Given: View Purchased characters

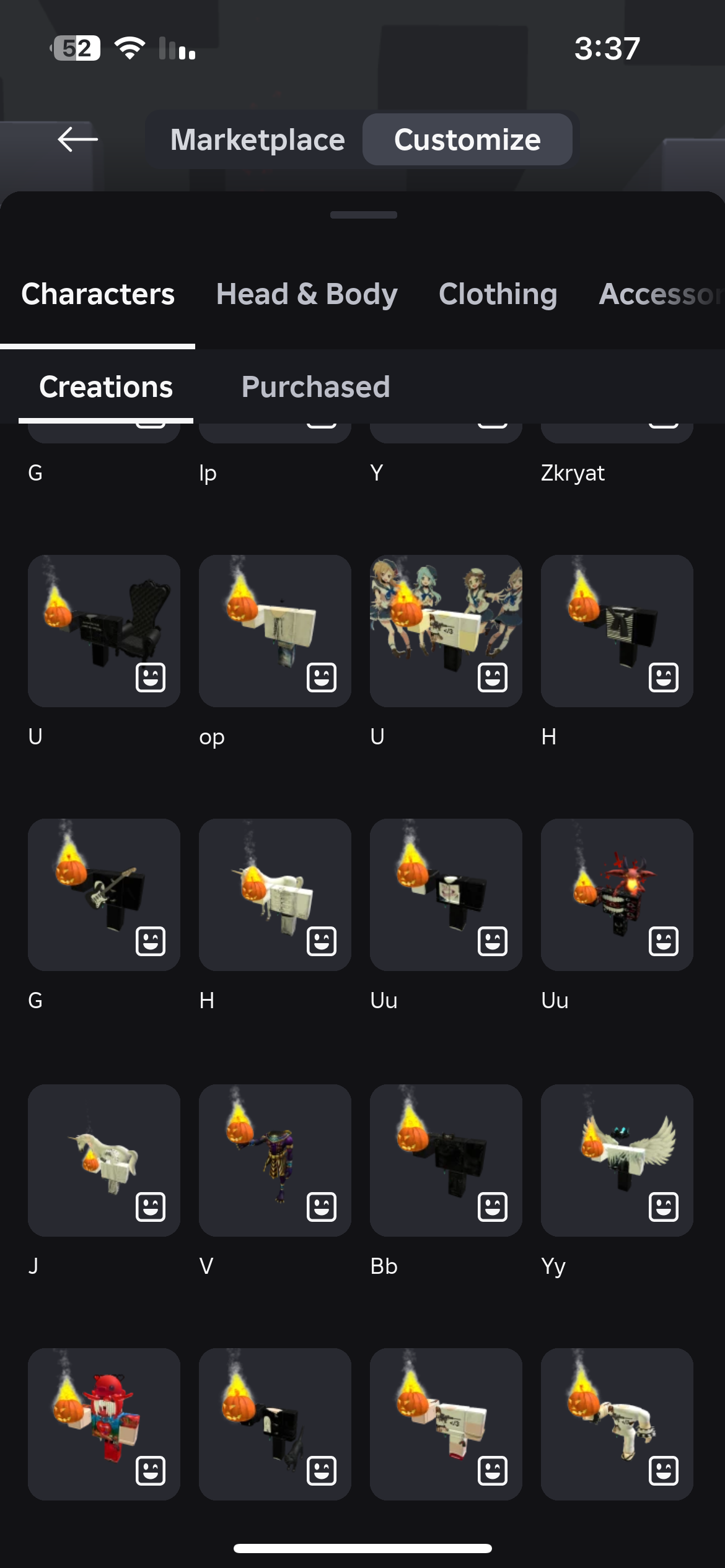Looking at the screenshot, I should coord(315,388).
